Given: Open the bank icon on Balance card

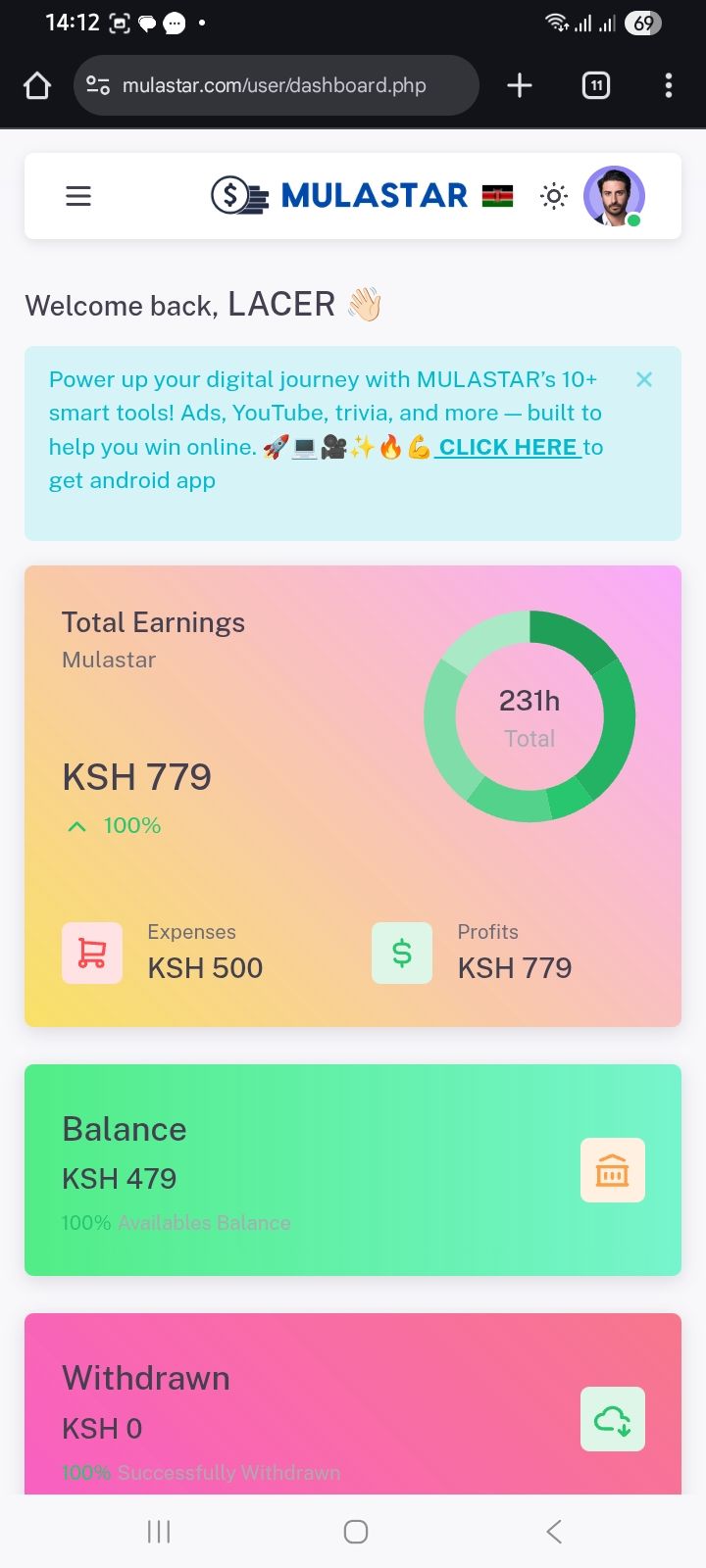Looking at the screenshot, I should click(x=612, y=1169).
